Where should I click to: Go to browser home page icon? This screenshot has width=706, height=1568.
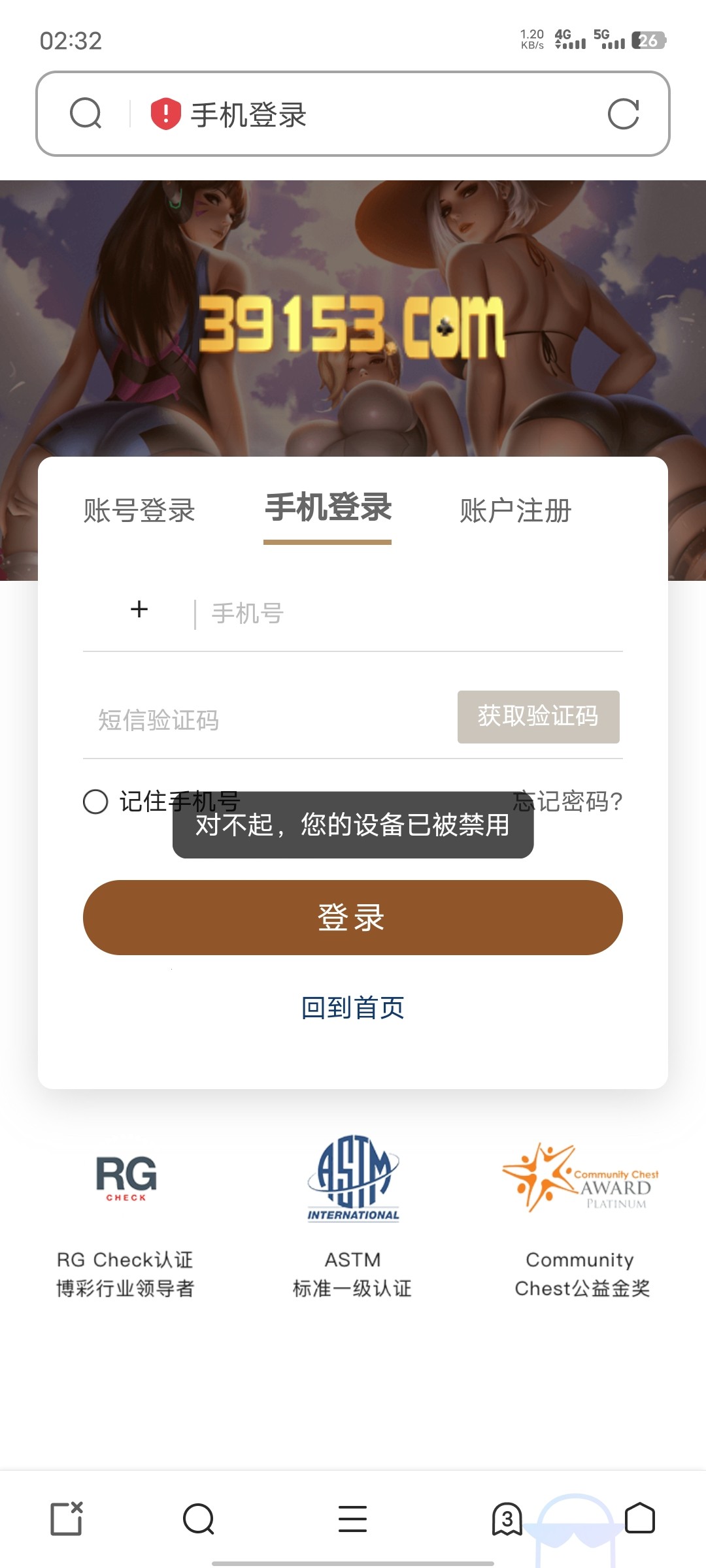click(639, 1518)
